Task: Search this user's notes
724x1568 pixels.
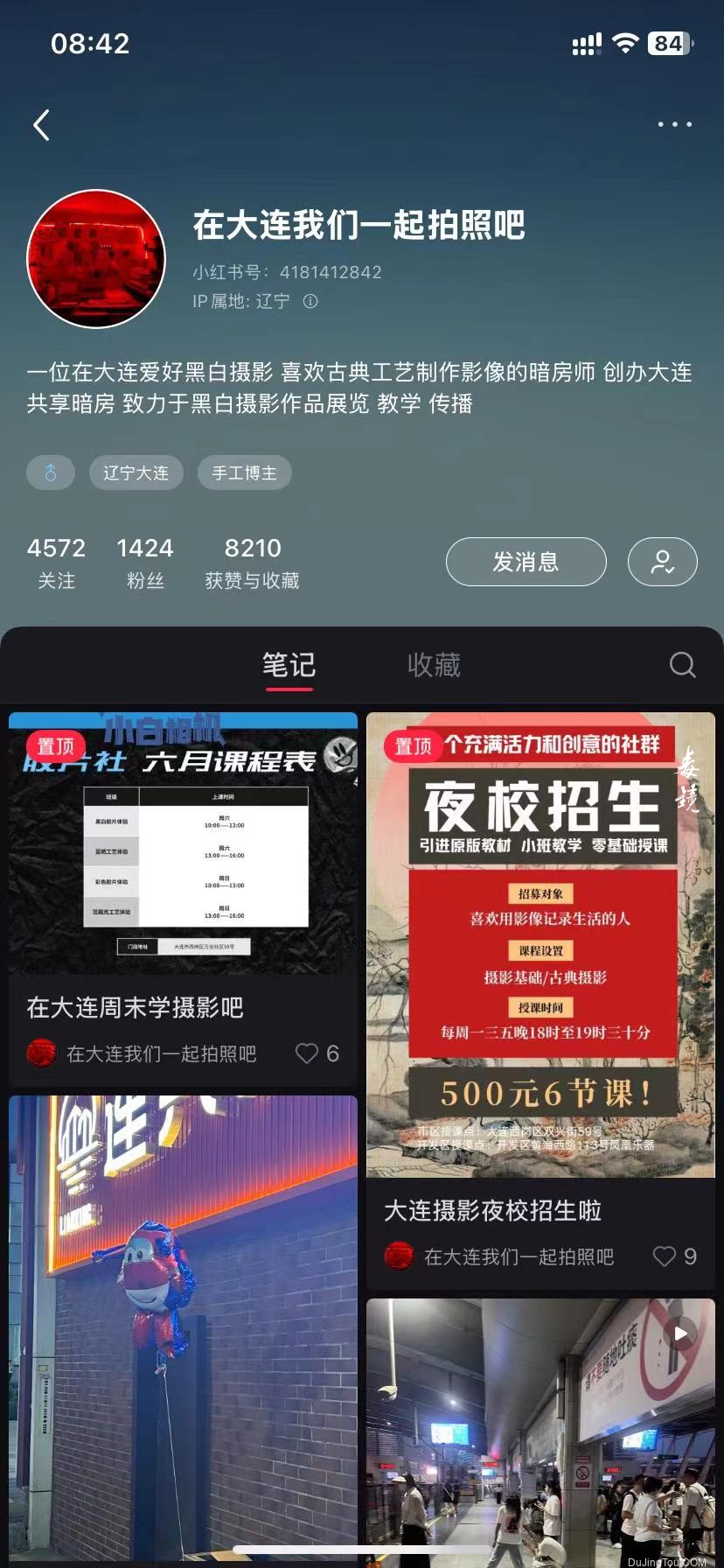Action: tap(682, 666)
